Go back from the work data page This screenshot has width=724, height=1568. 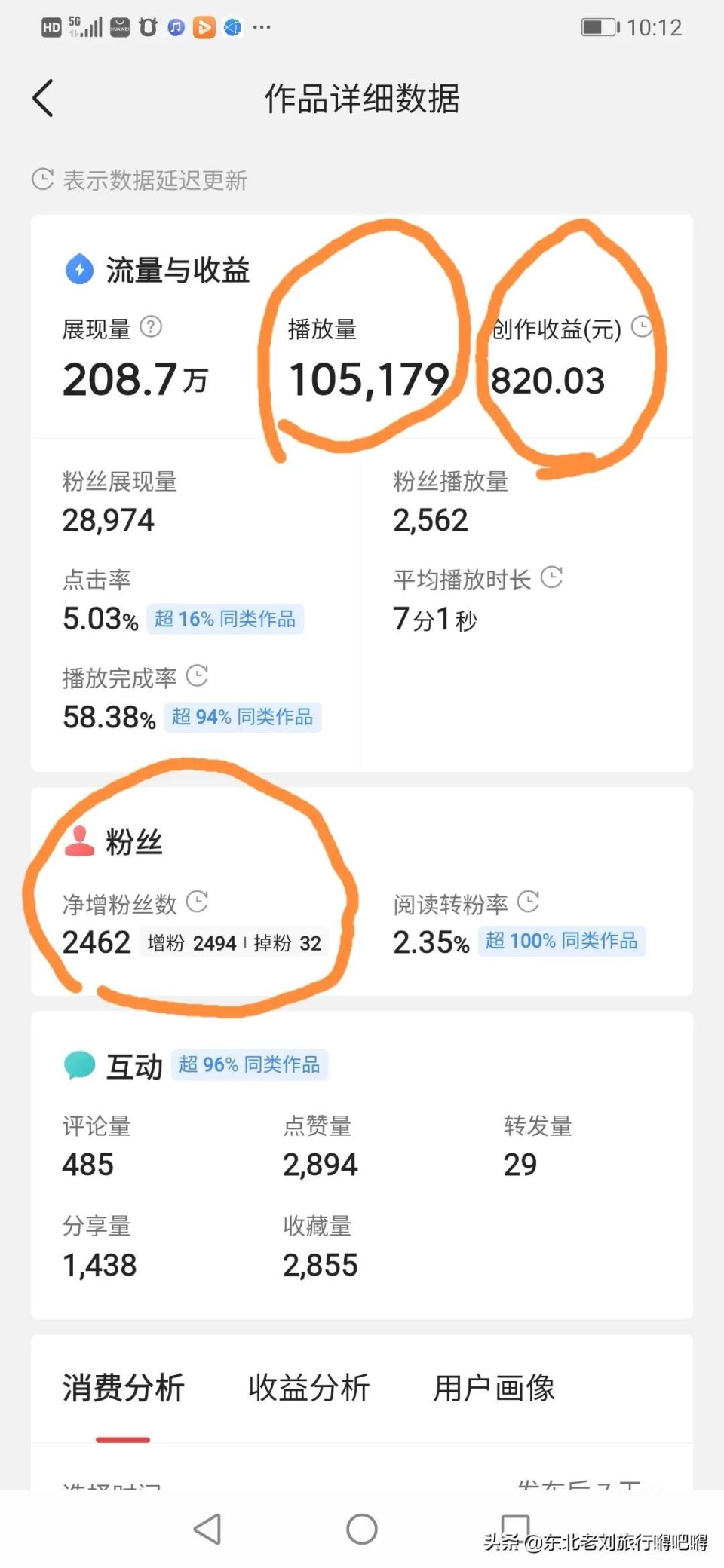pos(43,98)
